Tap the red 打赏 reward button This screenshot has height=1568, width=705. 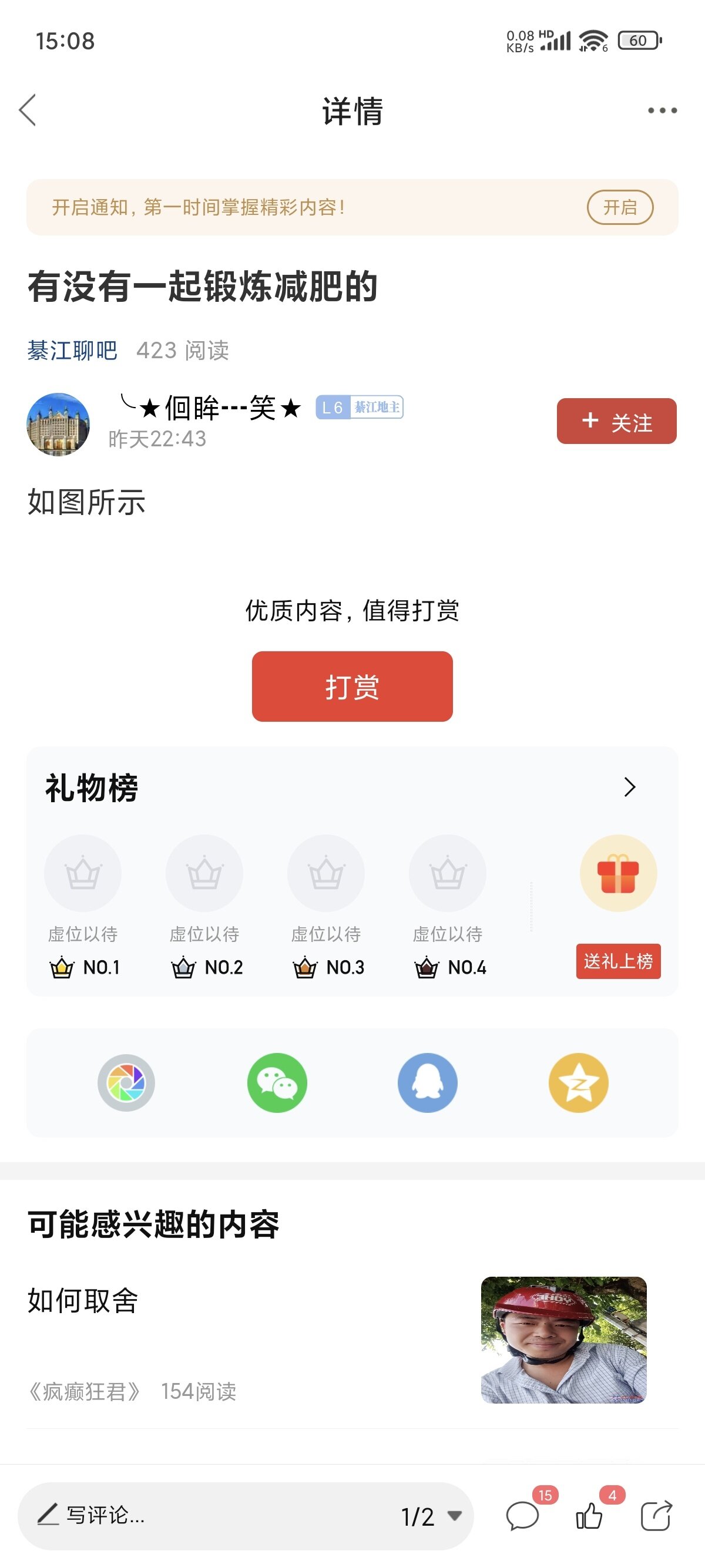click(352, 687)
